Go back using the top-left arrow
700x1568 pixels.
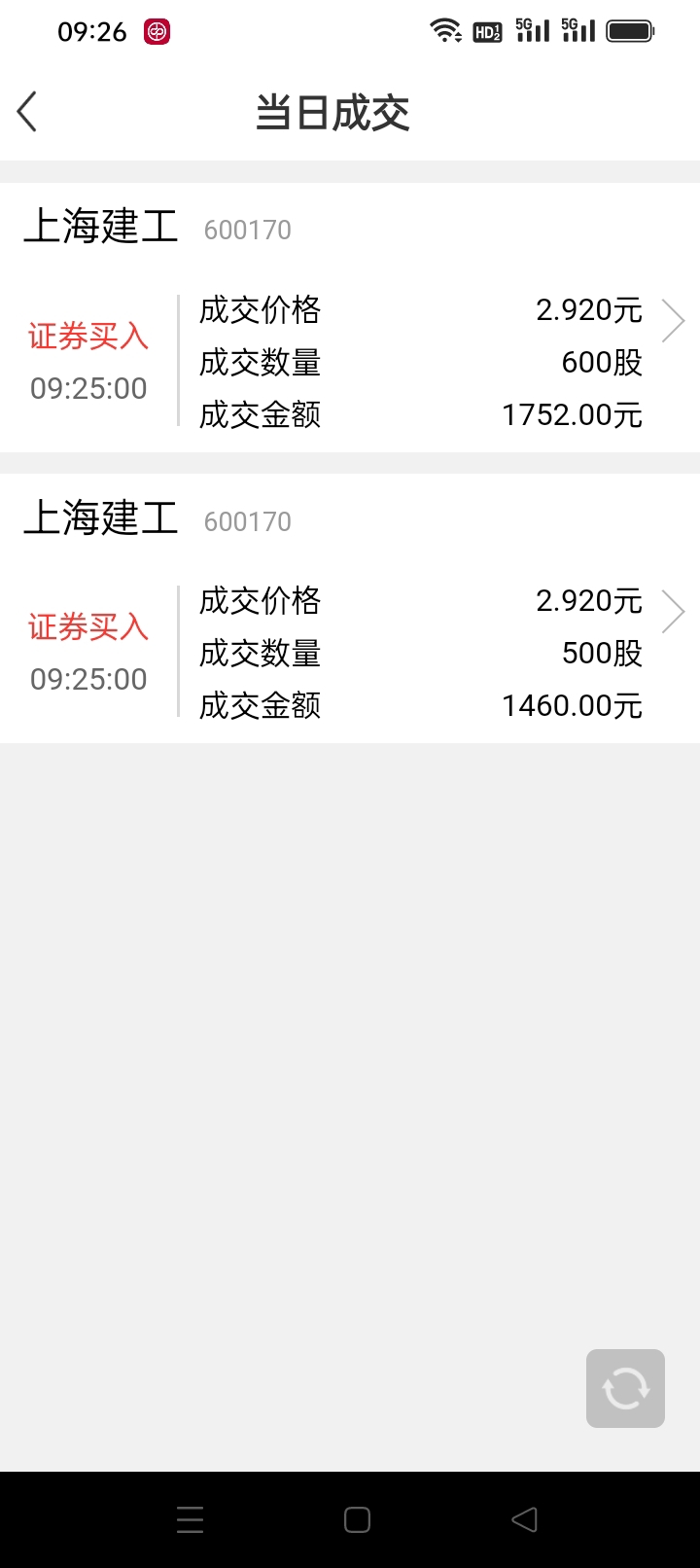pyautogui.click(x=27, y=112)
